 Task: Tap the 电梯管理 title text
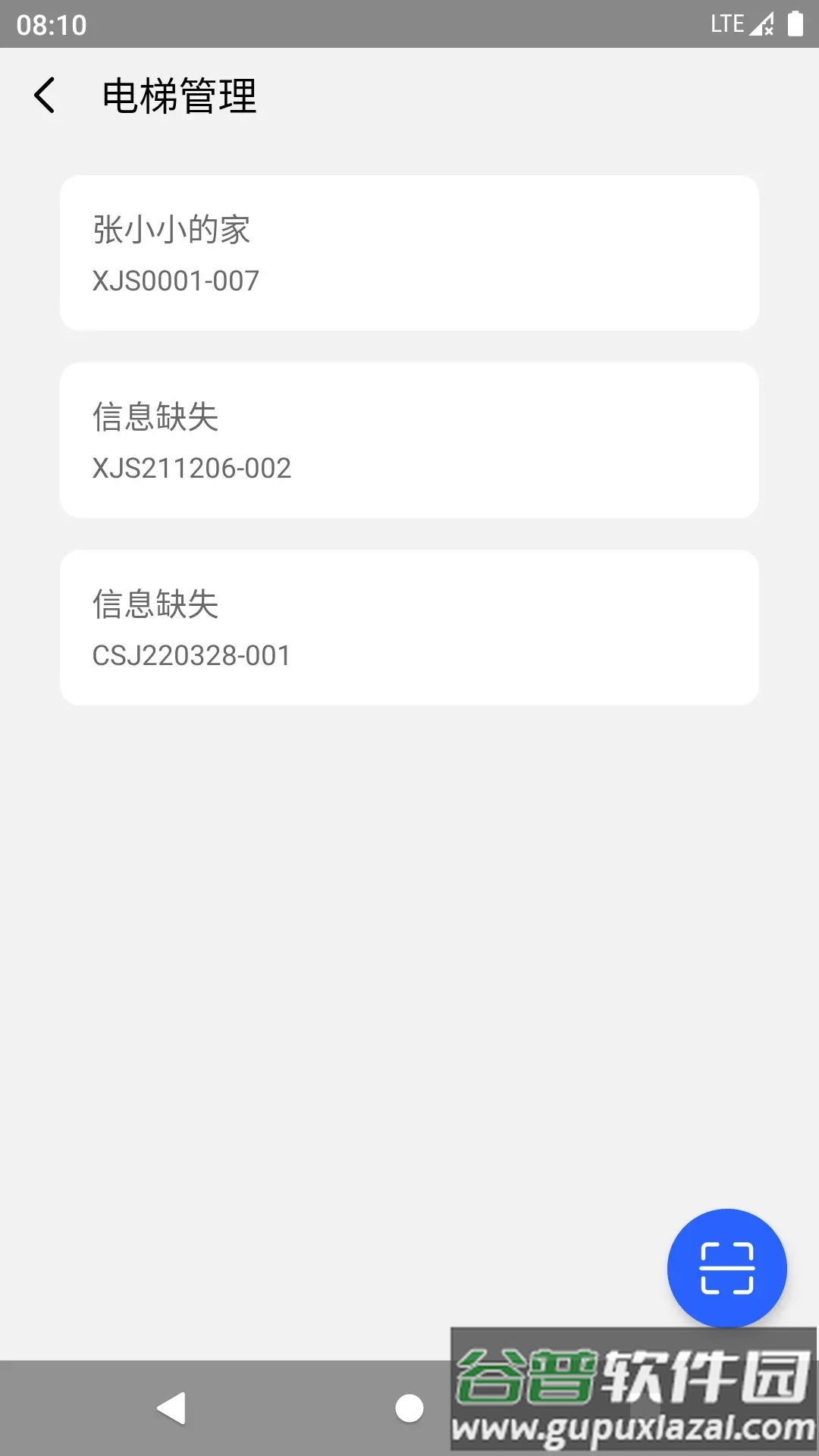(x=180, y=96)
